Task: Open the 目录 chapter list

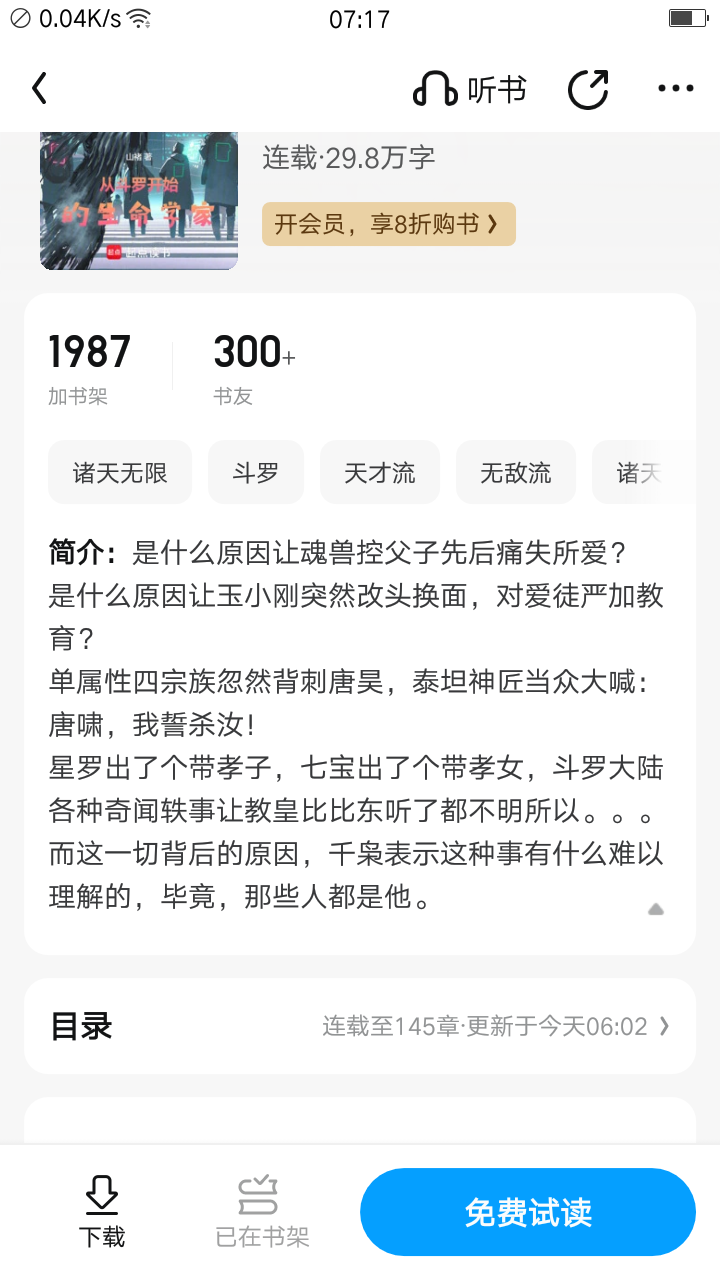Action: (x=360, y=1026)
